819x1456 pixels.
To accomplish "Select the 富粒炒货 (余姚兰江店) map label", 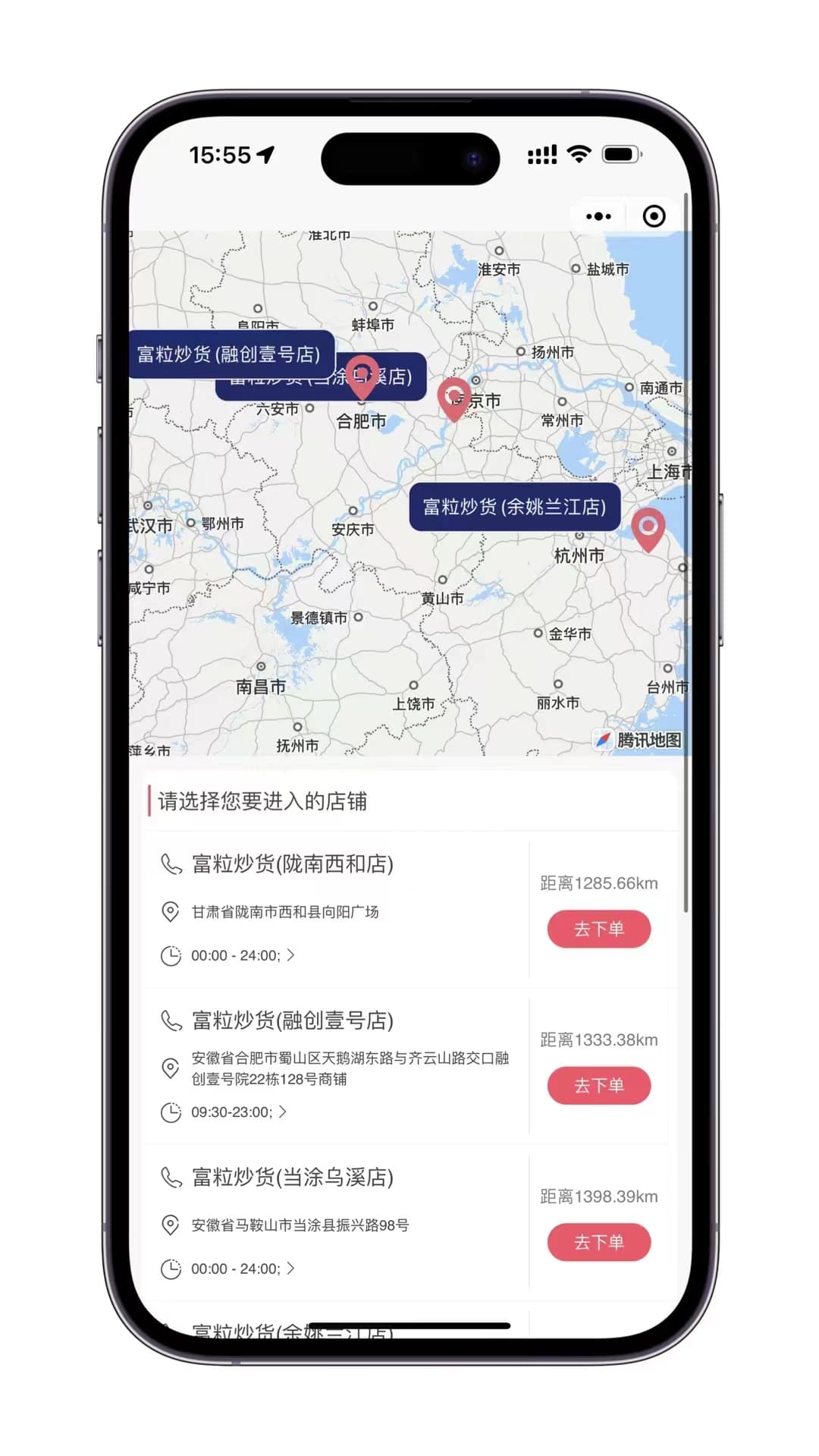I will 514,507.
